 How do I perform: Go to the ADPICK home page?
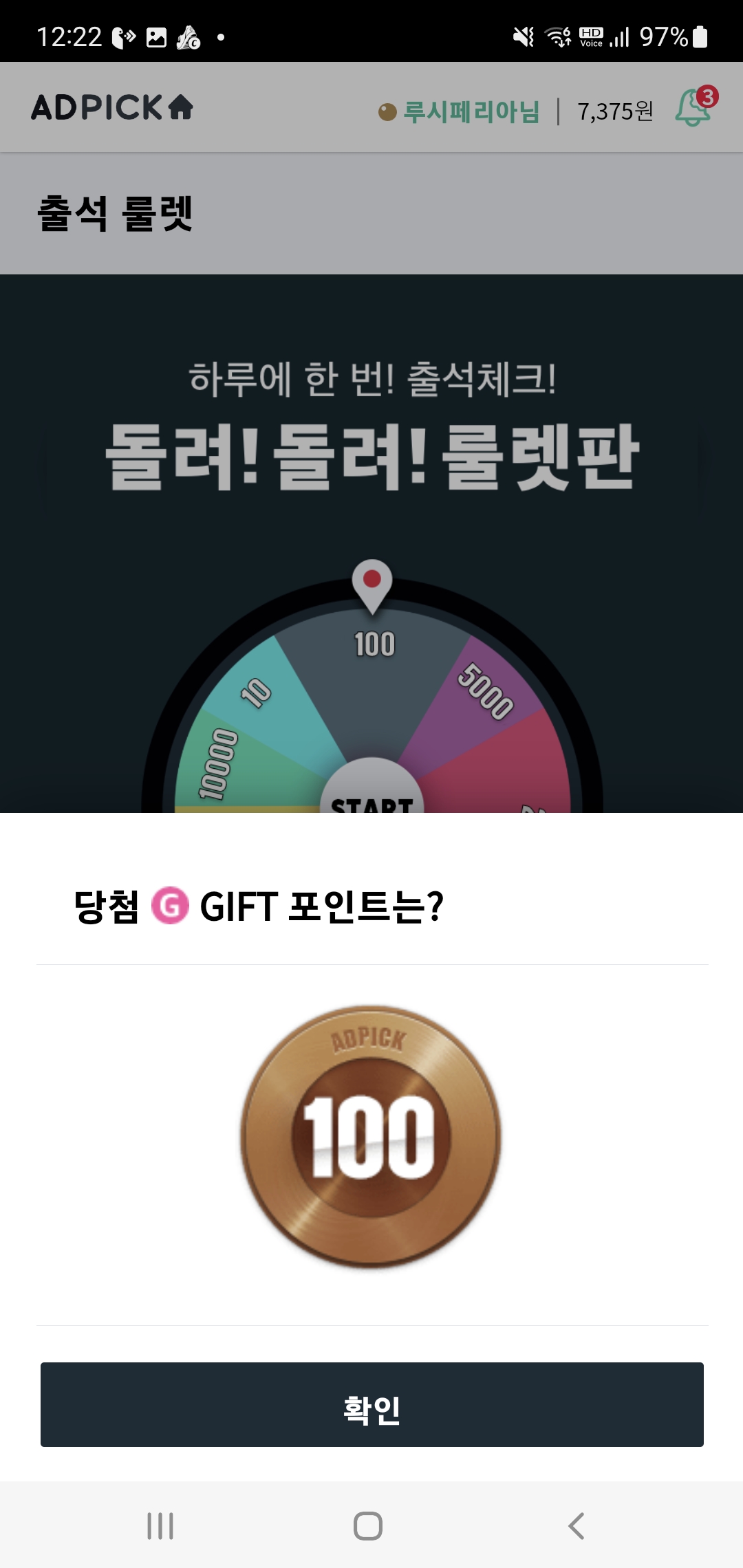[x=112, y=107]
